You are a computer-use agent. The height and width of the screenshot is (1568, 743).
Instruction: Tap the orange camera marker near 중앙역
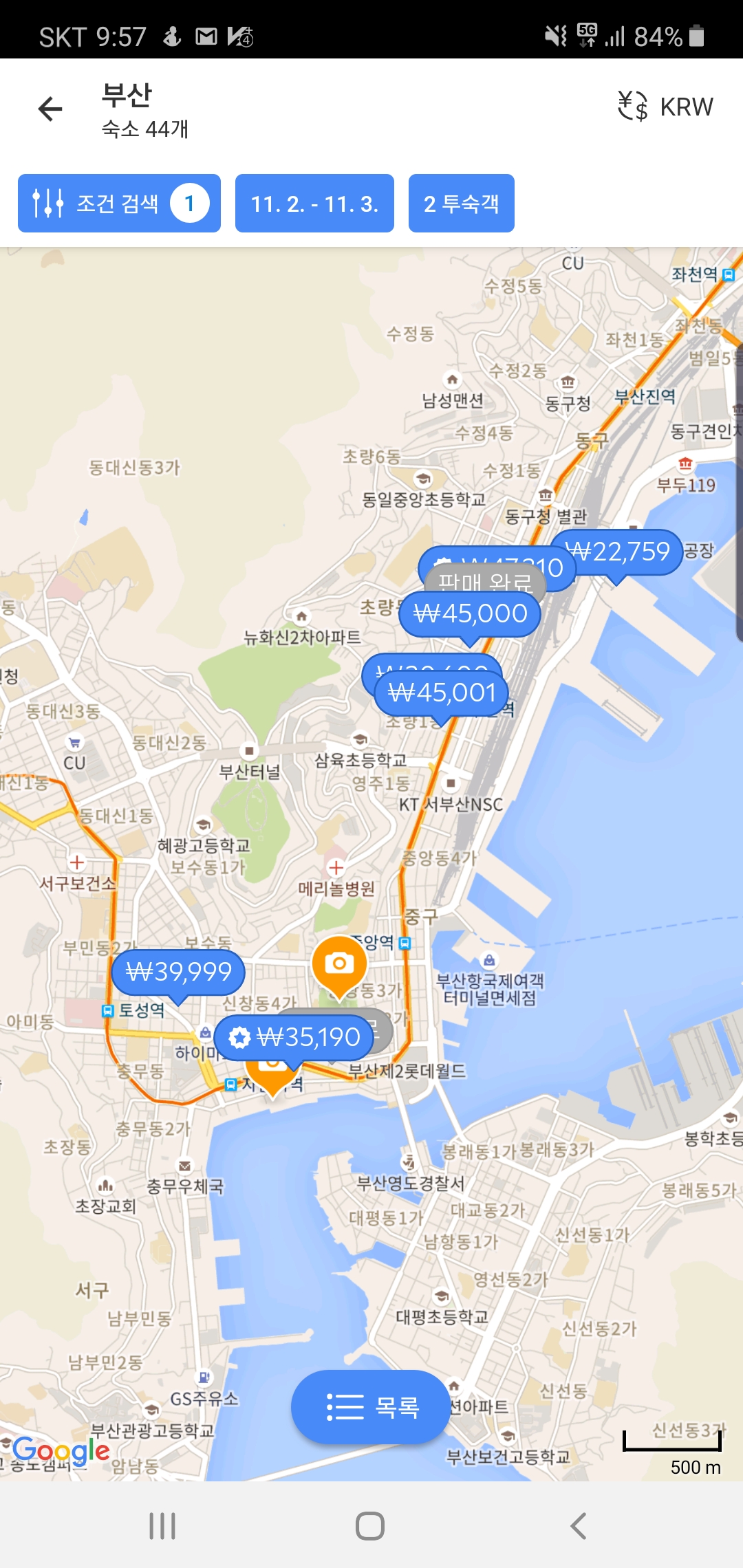[338, 963]
